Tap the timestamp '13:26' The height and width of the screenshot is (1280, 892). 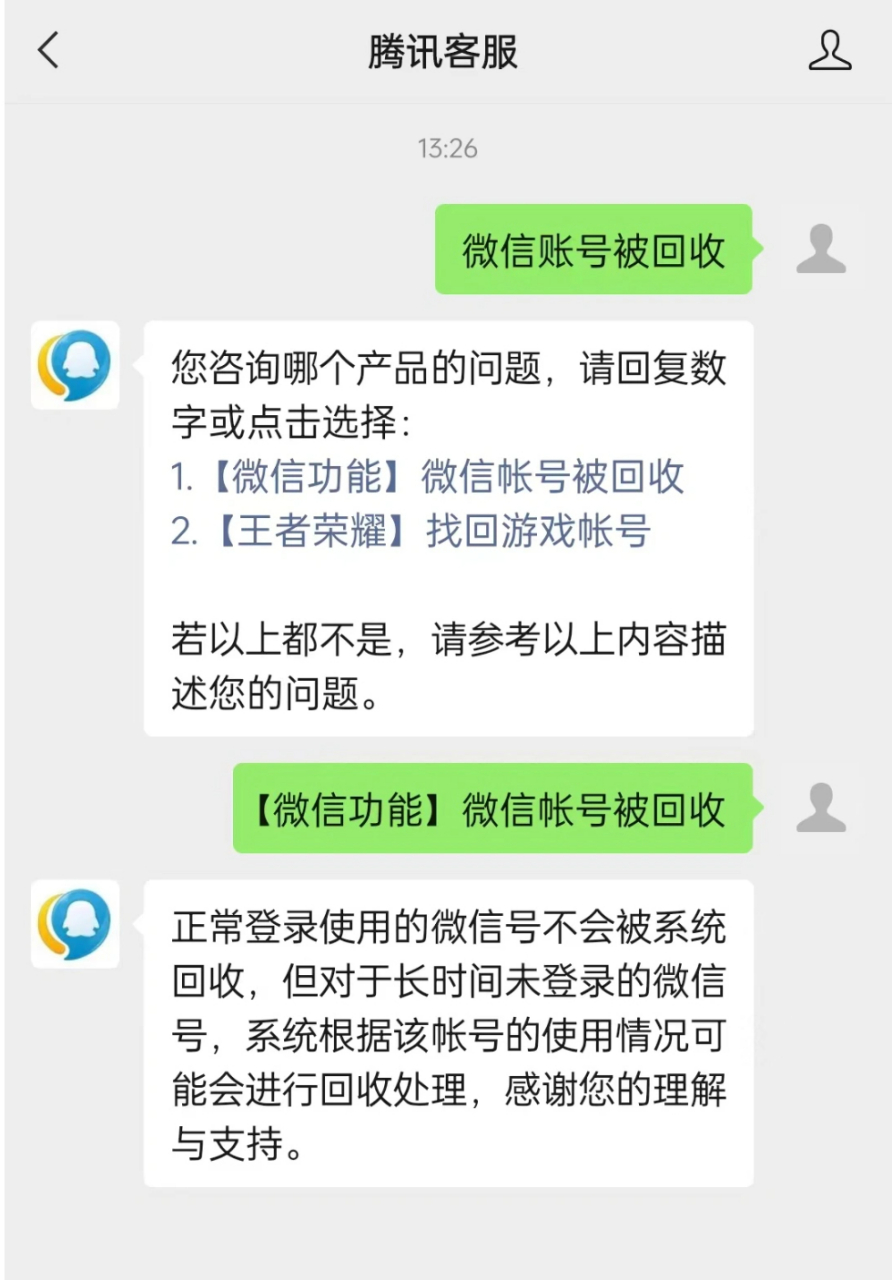(448, 149)
